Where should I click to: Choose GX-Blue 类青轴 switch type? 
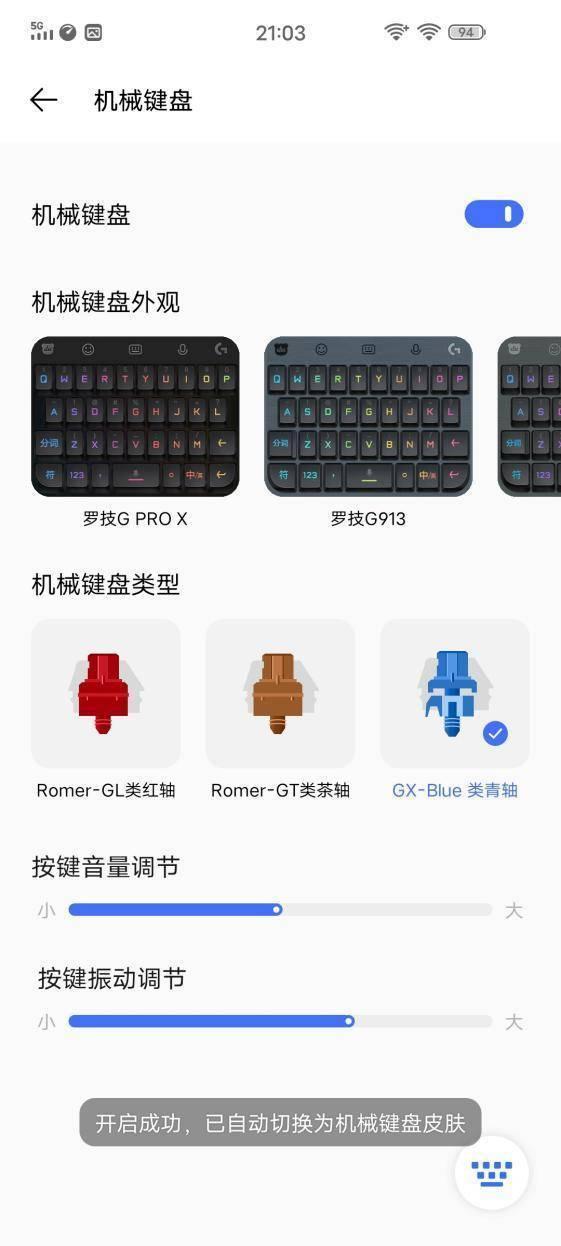click(455, 693)
